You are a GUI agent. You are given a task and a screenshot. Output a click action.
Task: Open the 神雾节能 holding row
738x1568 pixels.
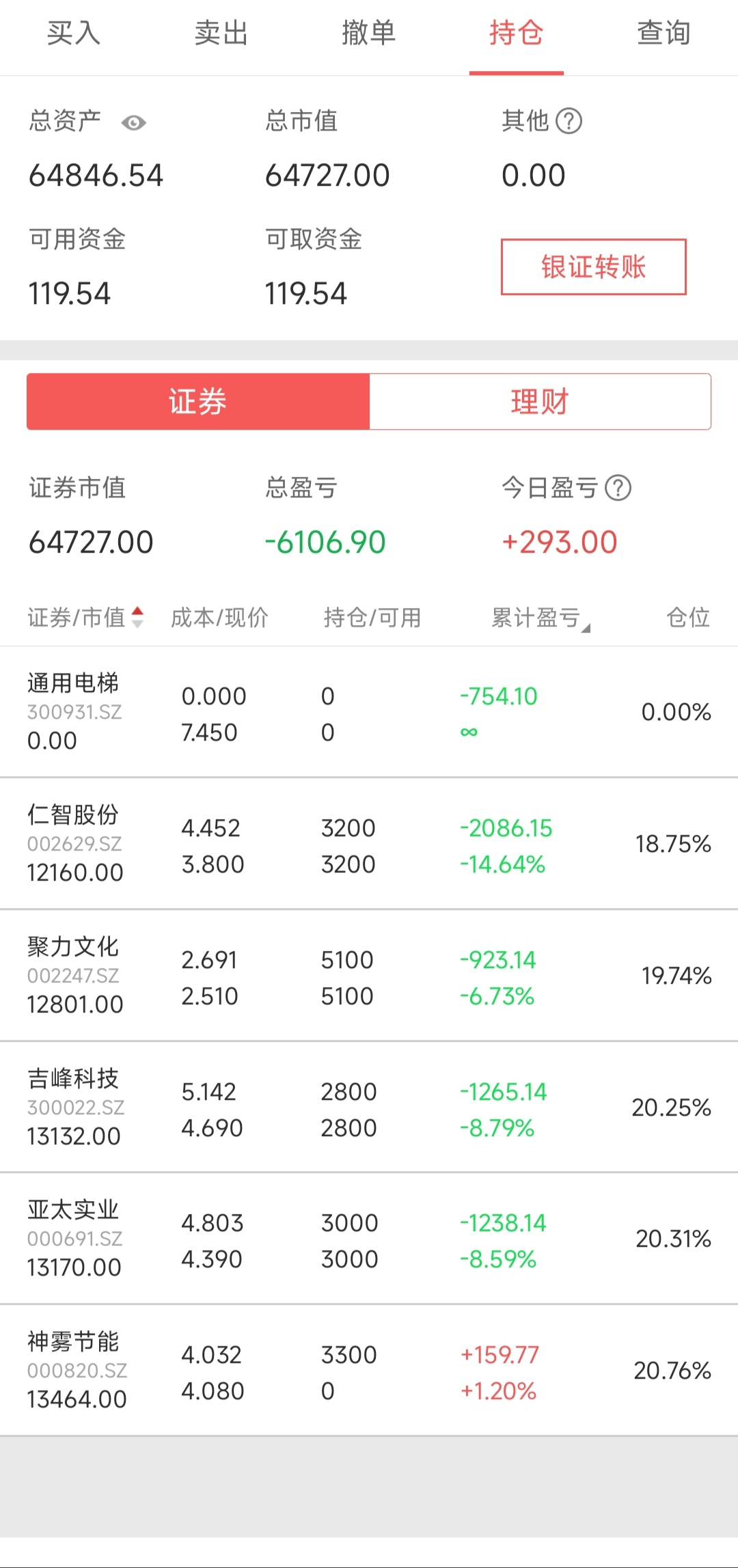pyautogui.click(x=369, y=1371)
